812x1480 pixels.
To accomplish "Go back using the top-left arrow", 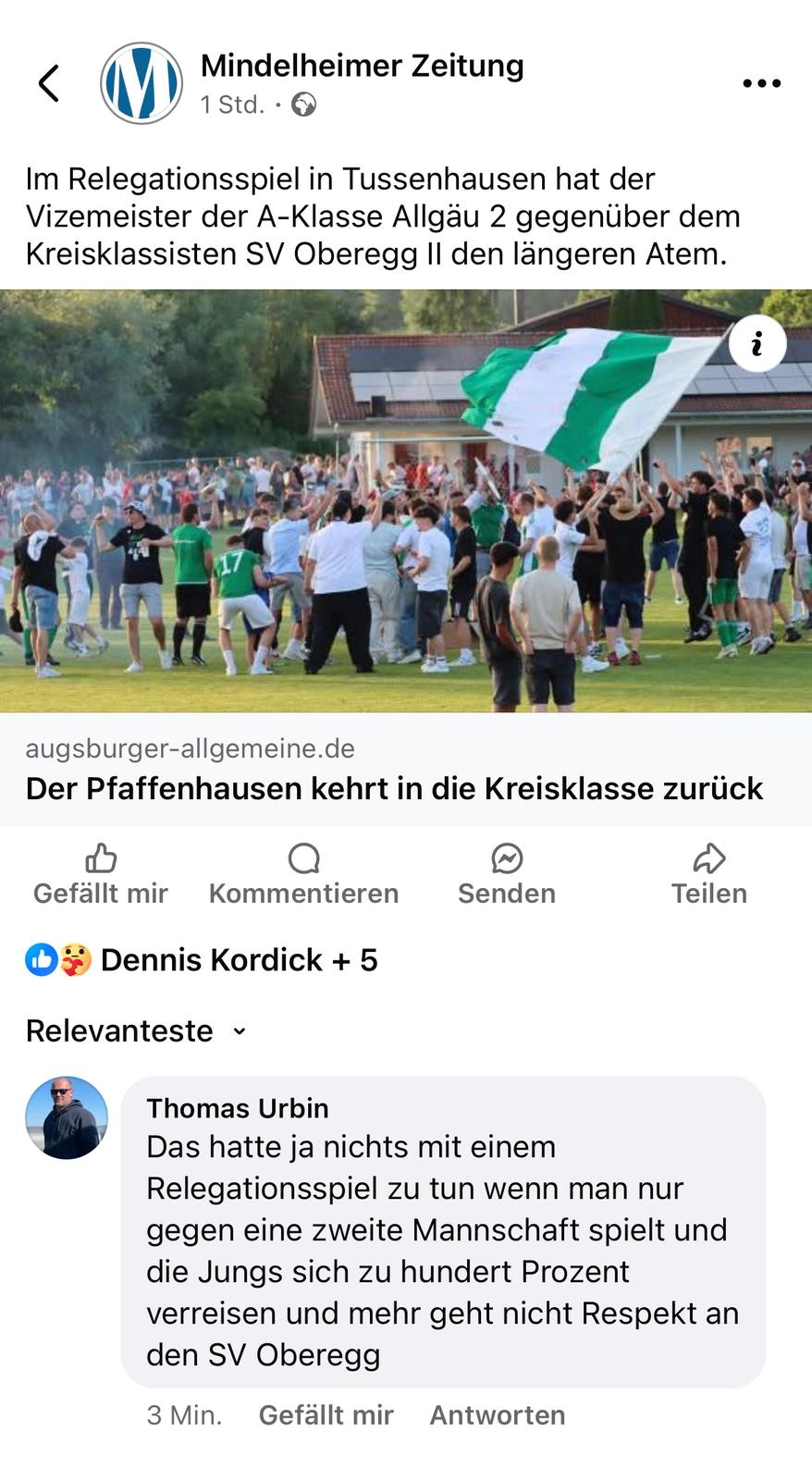I will click(49, 83).
